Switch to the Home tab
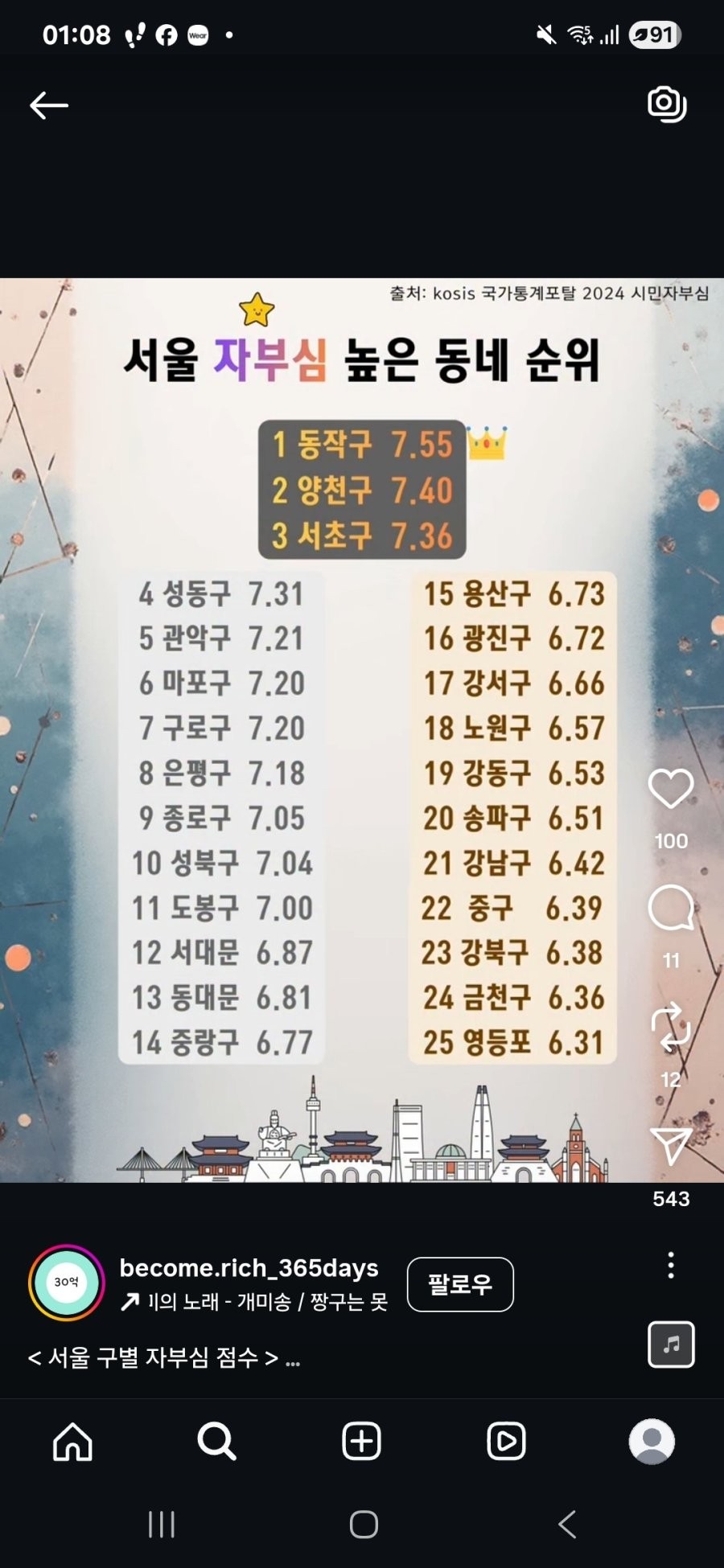 (x=72, y=1442)
